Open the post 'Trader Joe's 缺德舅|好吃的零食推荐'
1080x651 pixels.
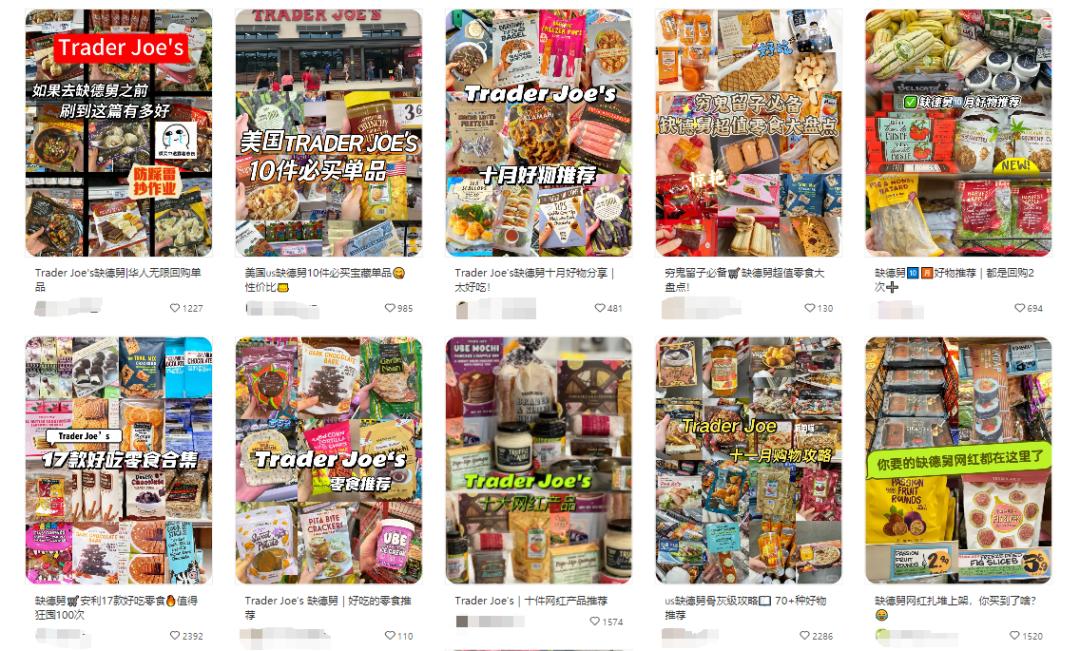pos(328,460)
